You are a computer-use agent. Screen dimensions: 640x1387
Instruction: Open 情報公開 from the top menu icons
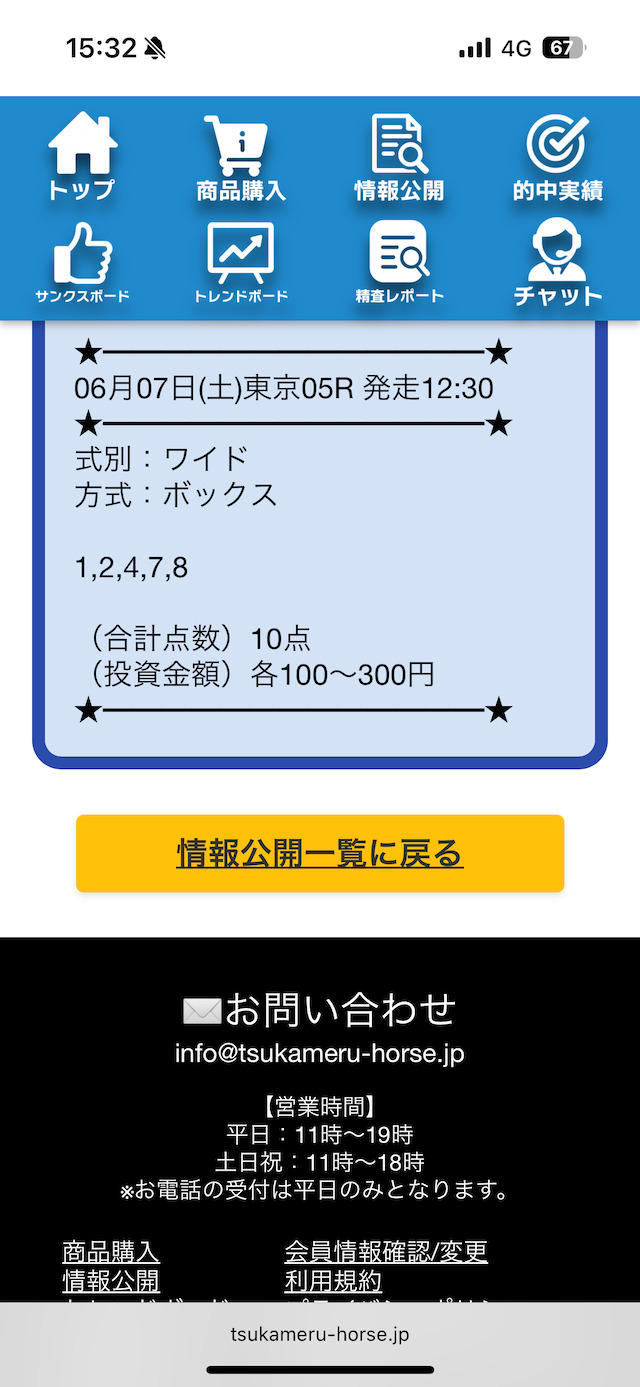coord(399,158)
